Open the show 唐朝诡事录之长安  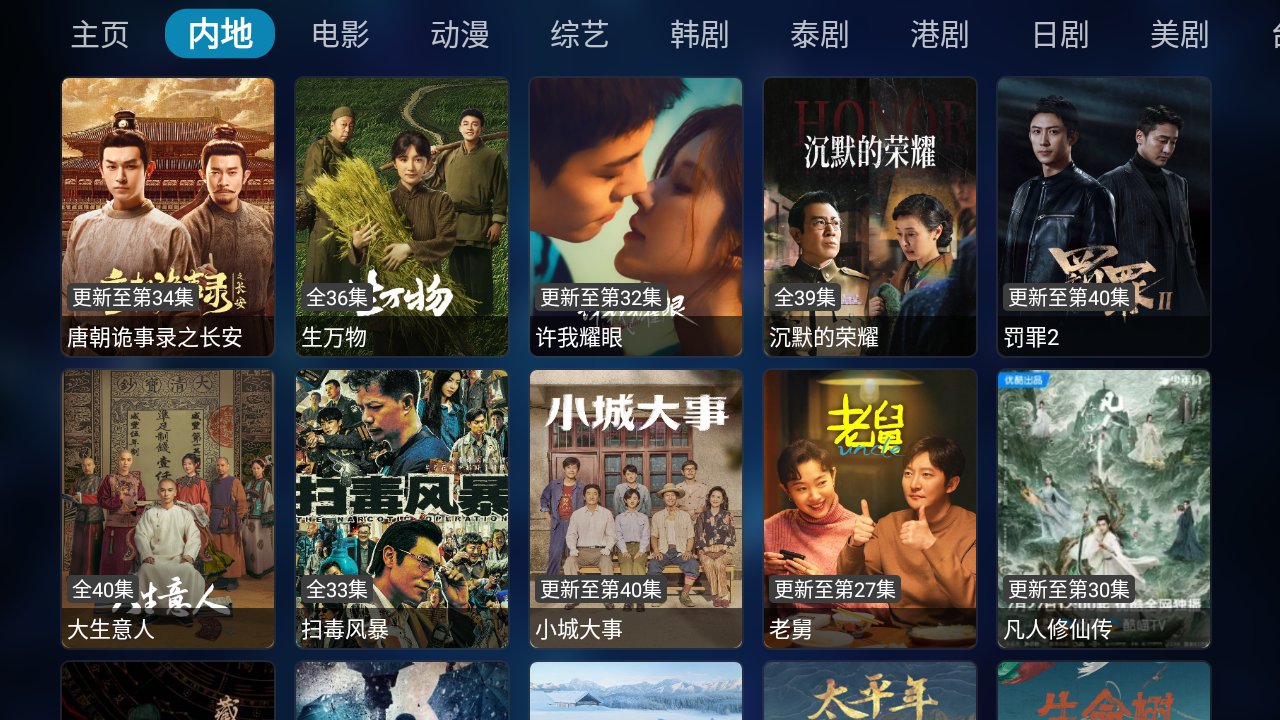point(168,217)
